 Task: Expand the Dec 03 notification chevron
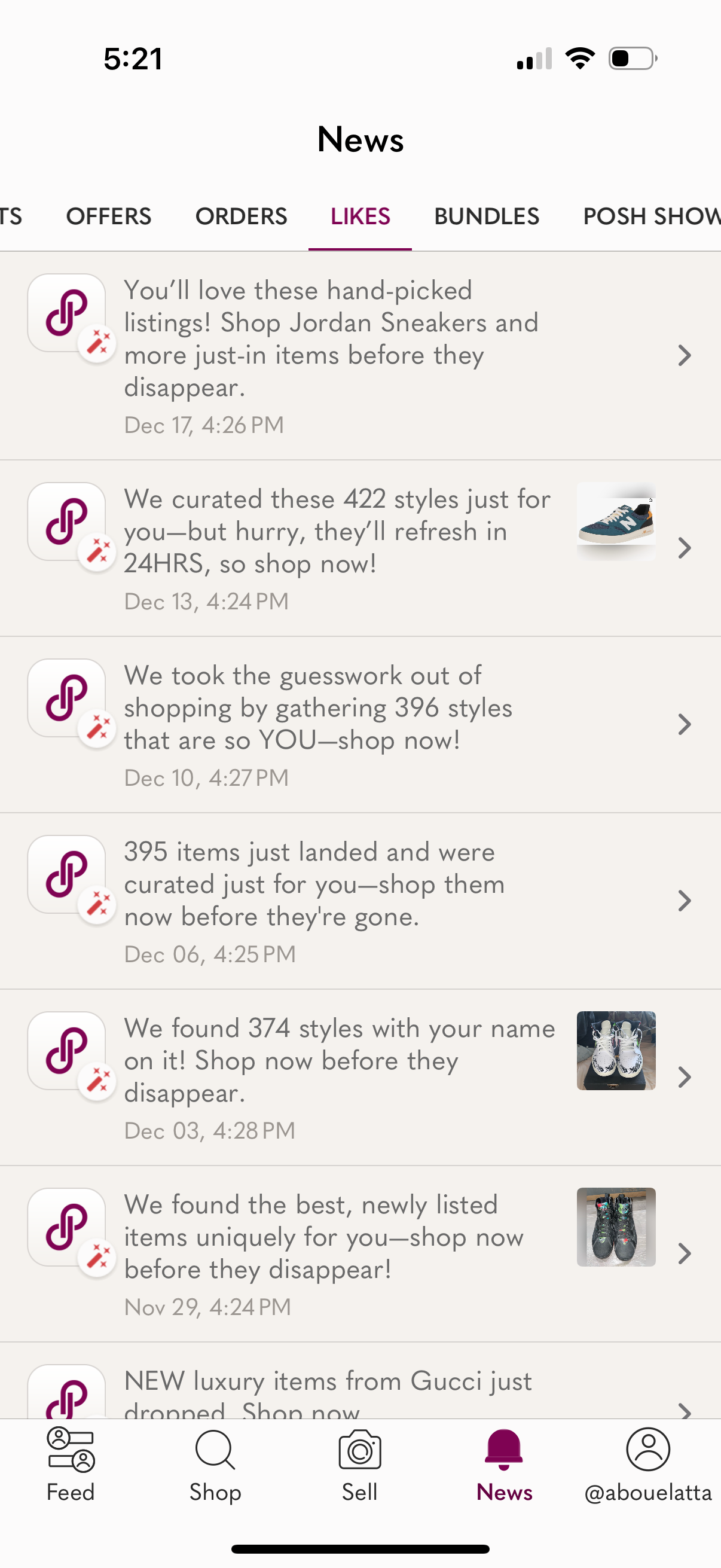(x=685, y=1078)
